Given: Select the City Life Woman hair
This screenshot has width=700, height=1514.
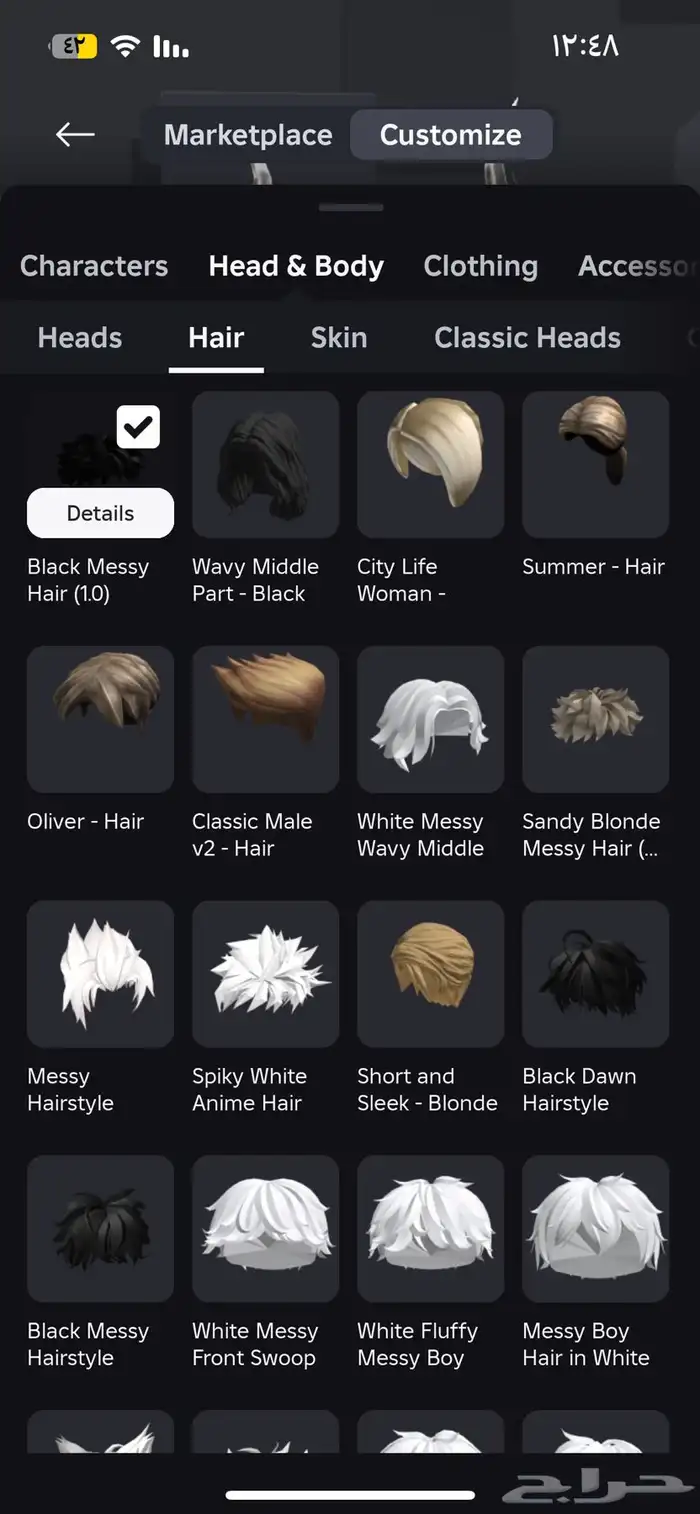Looking at the screenshot, I should click(430, 464).
